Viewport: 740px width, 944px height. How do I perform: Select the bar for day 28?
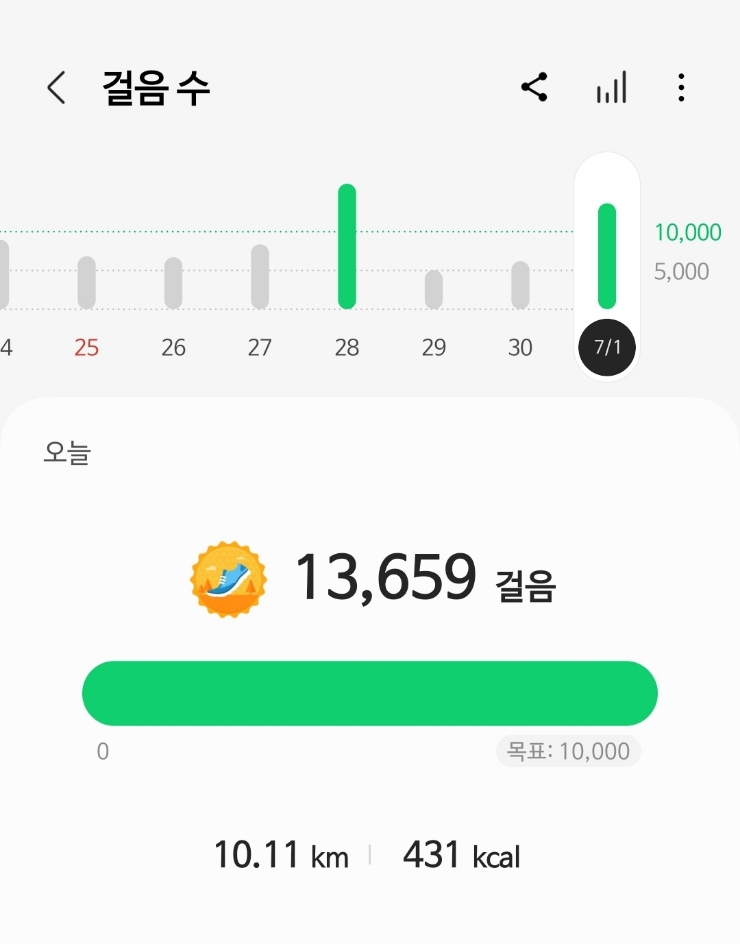347,246
